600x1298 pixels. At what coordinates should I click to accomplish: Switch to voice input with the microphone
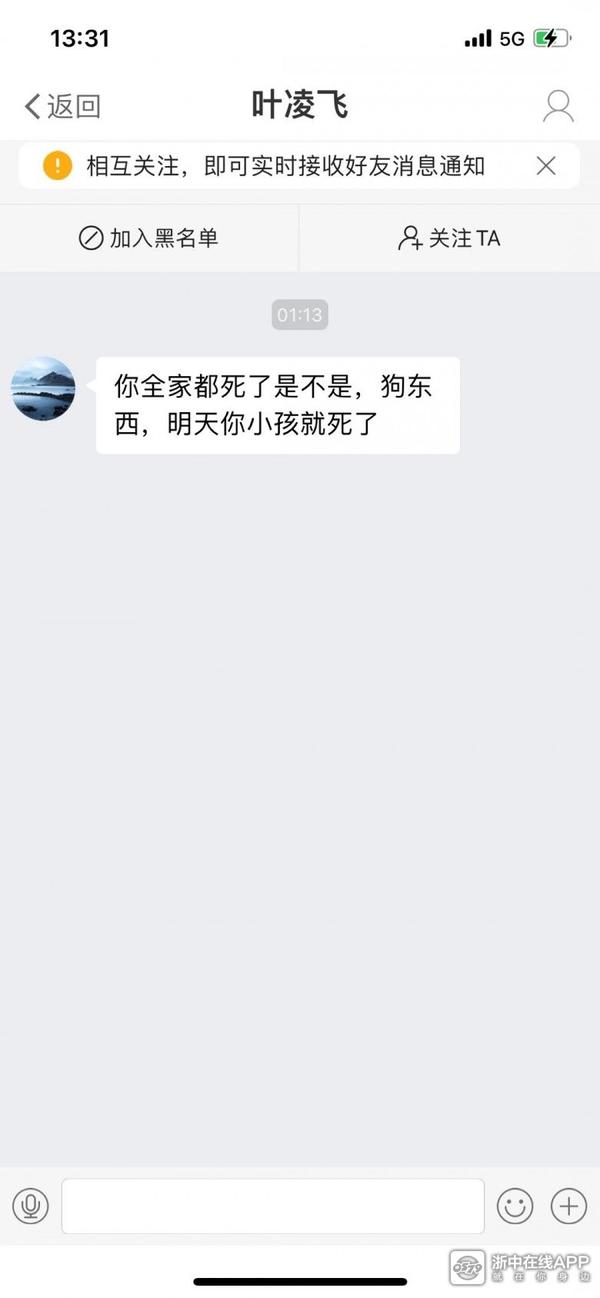pyautogui.click(x=31, y=1206)
